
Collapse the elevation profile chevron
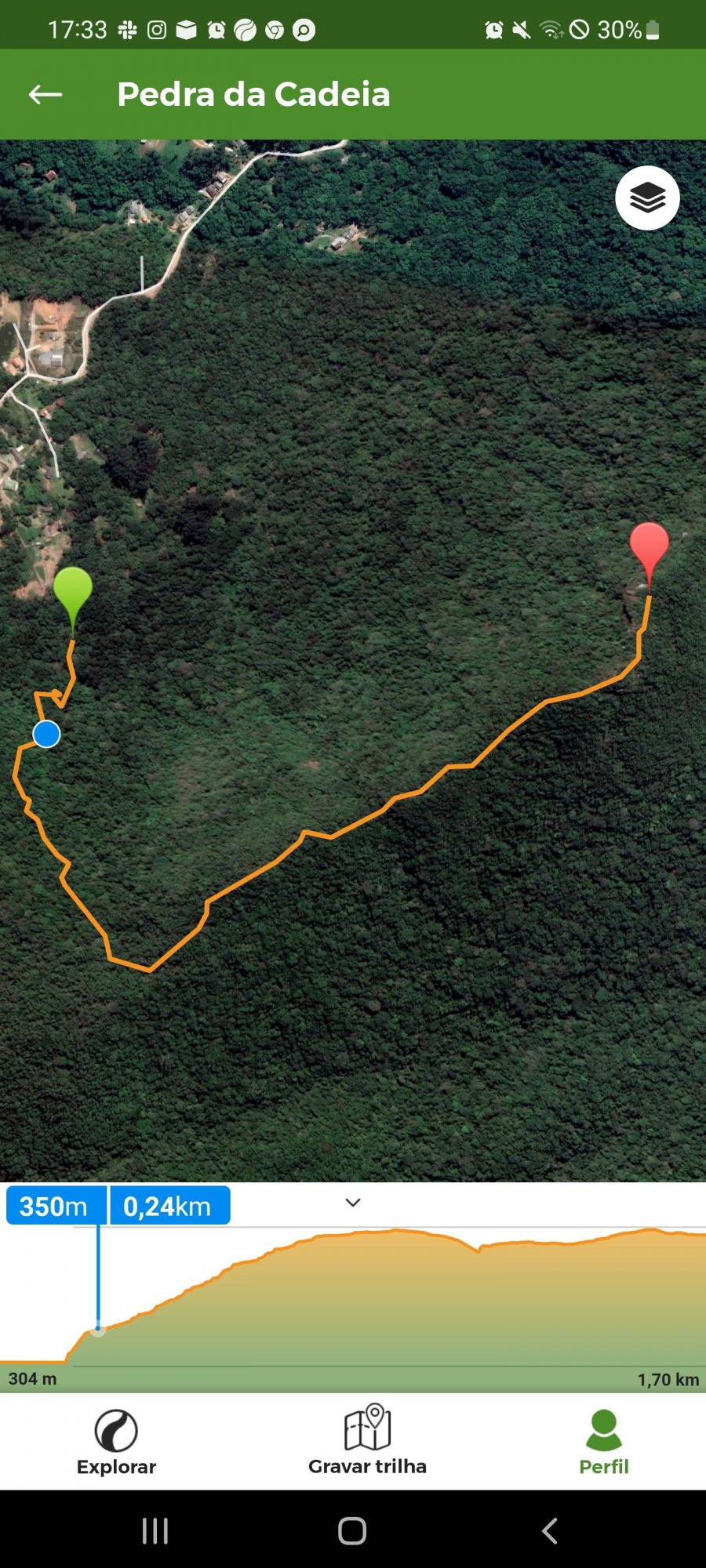coord(353,1203)
